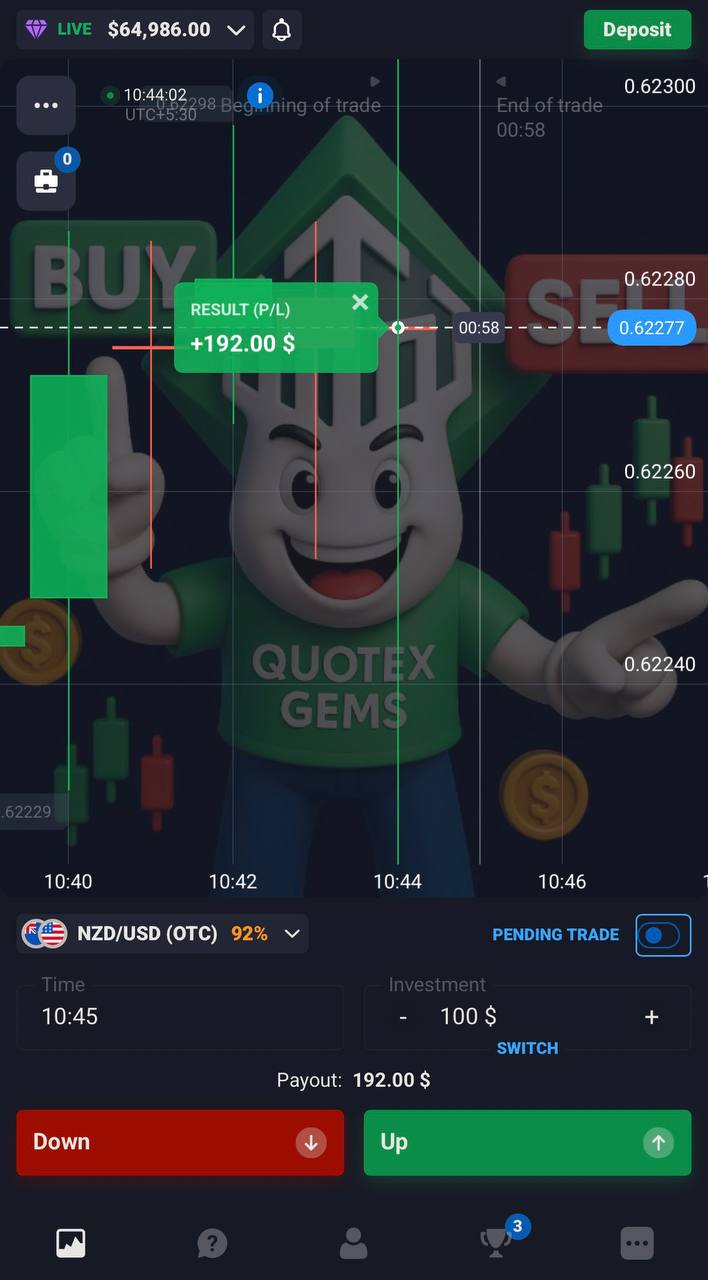Dismiss the Result (P/L) popup
The image size is (708, 1280).
pyautogui.click(x=360, y=302)
